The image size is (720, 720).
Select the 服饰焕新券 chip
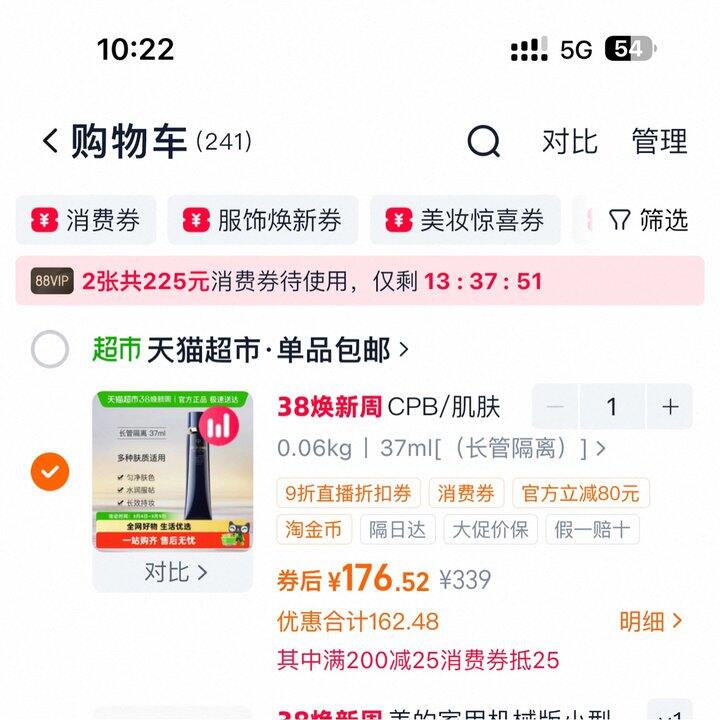point(262,220)
